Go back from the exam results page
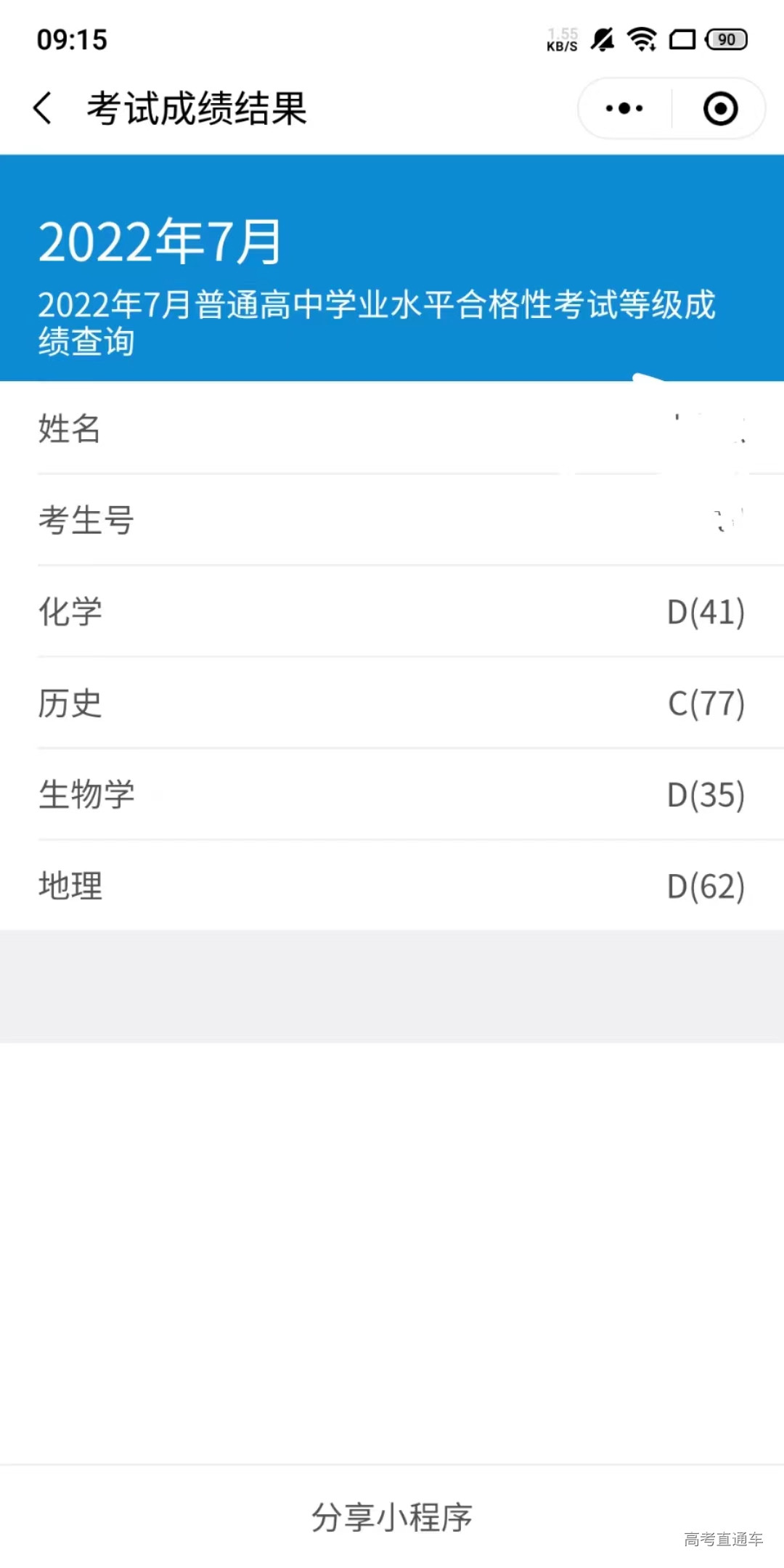 44,109
